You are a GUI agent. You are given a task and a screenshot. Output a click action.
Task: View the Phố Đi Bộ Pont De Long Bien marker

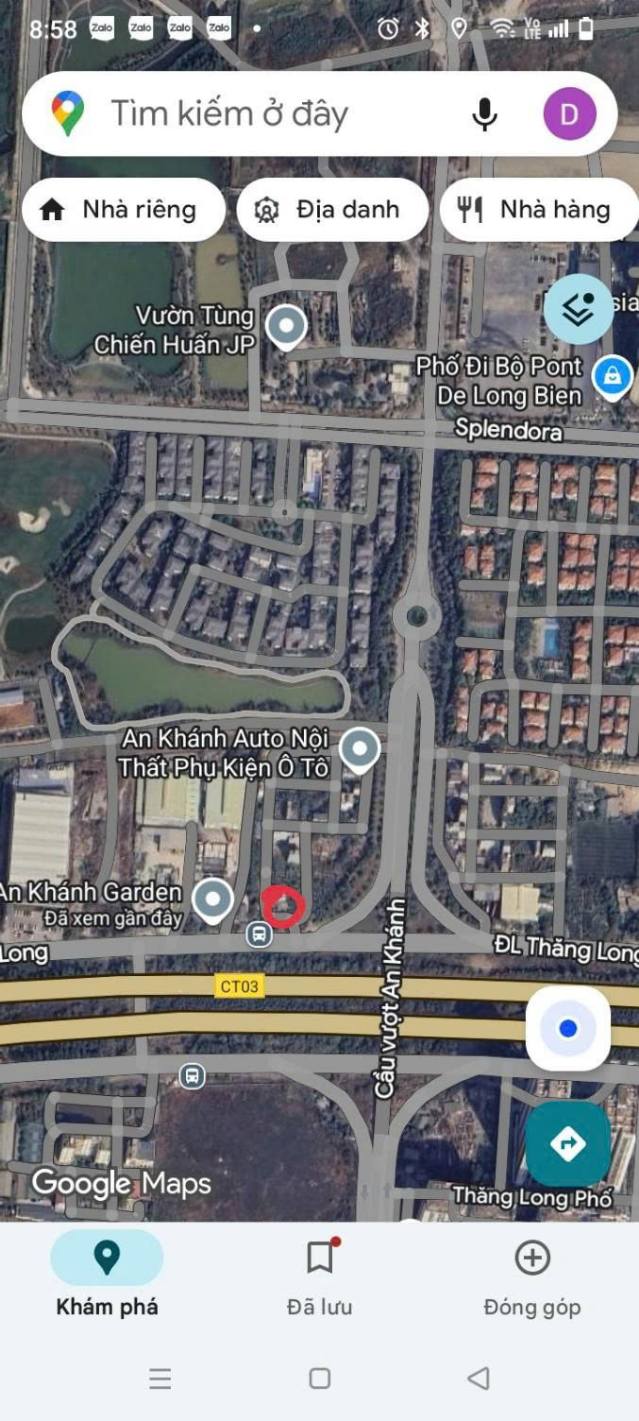[611, 377]
